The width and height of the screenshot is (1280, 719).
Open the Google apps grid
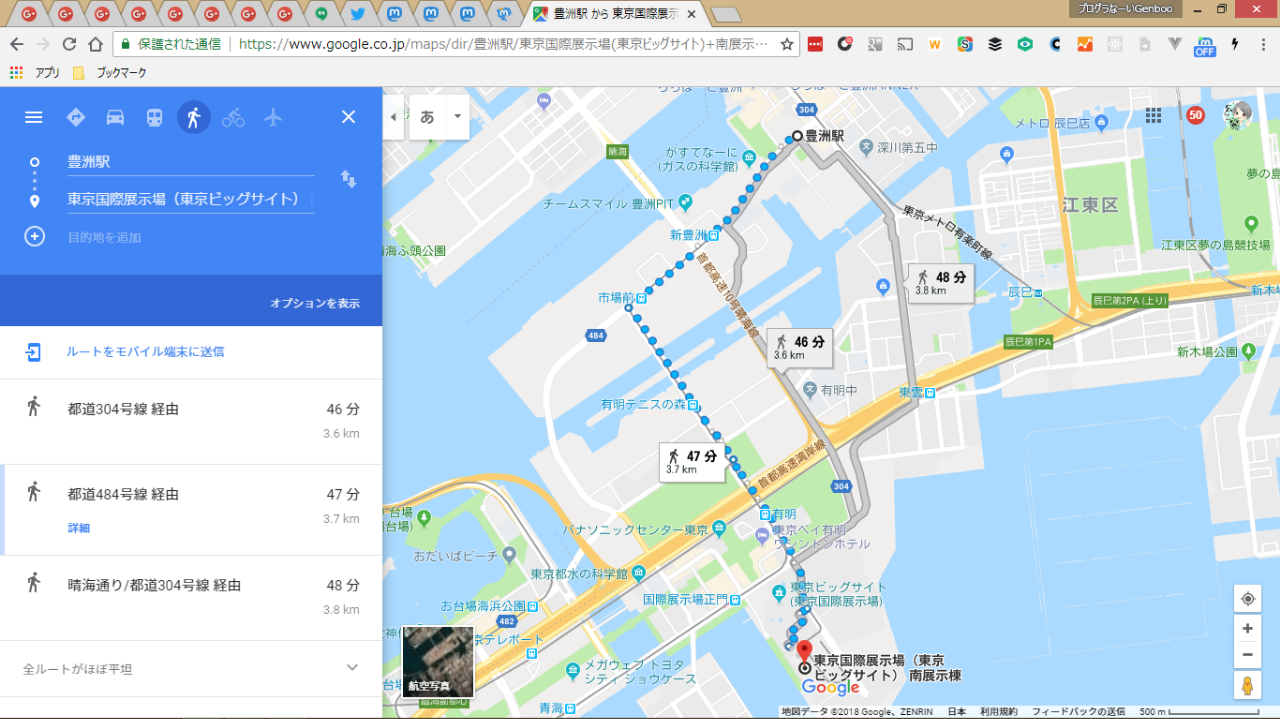pyautogui.click(x=1153, y=116)
